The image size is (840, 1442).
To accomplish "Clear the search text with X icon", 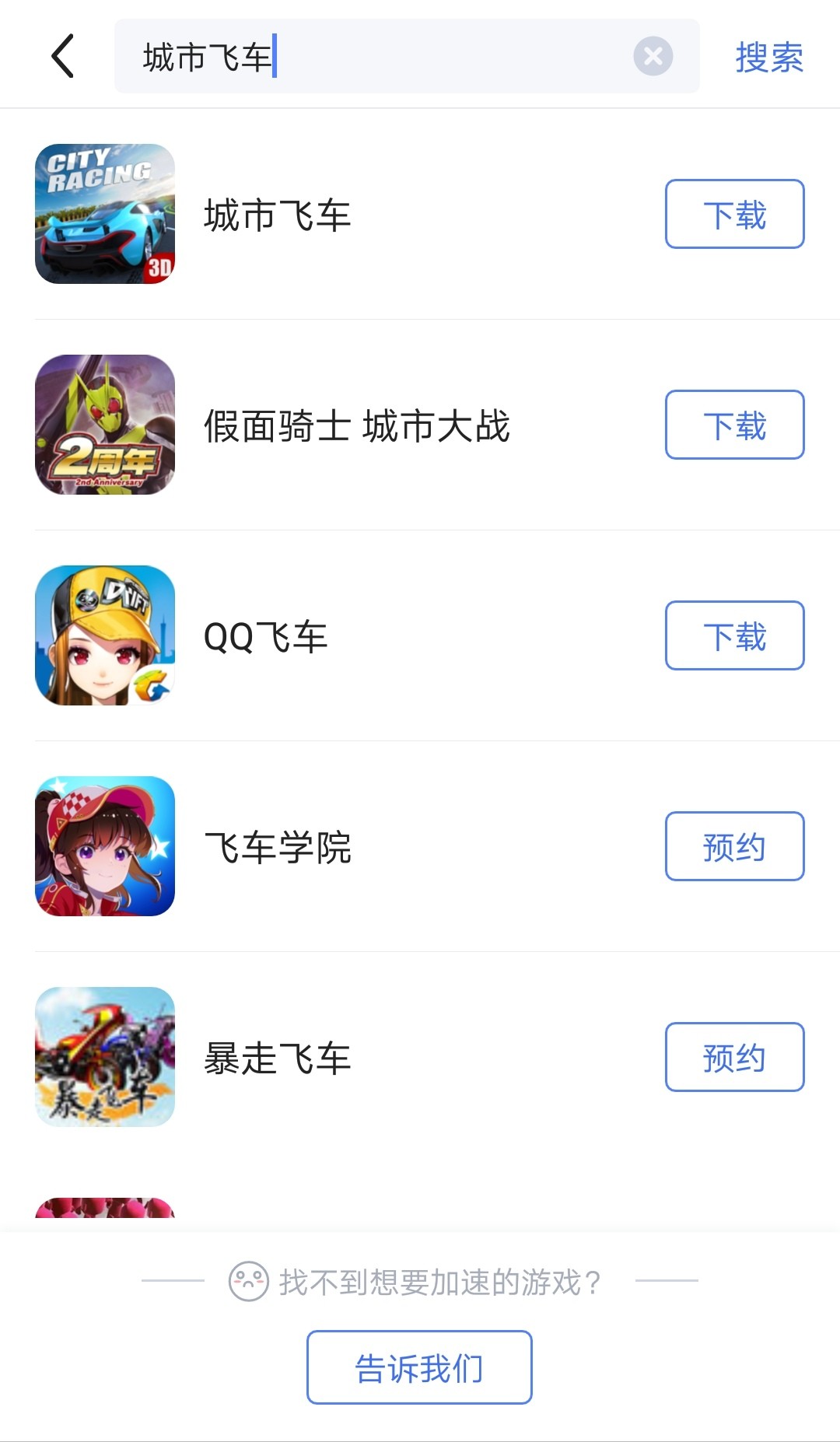I will pyautogui.click(x=653, y=56).
